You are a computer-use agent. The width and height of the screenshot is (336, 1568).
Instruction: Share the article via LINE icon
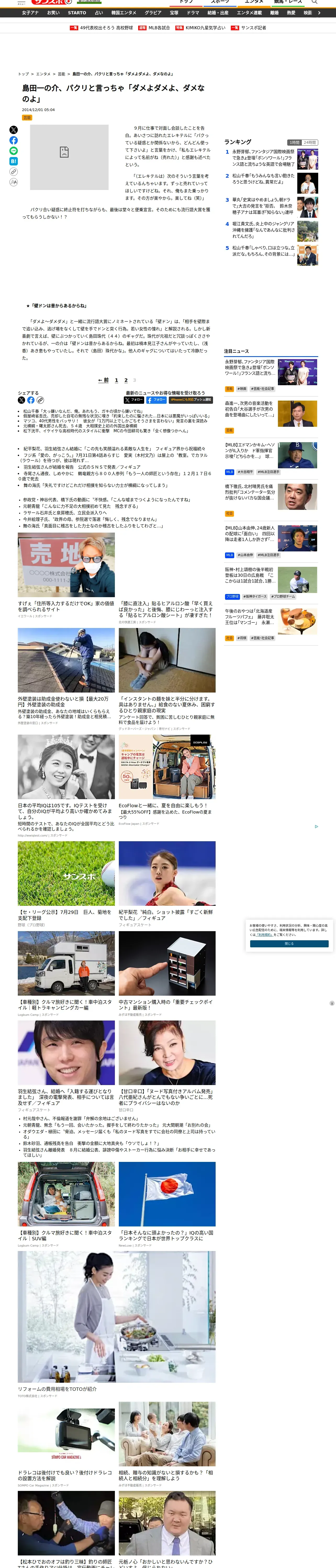click(13, 150)
